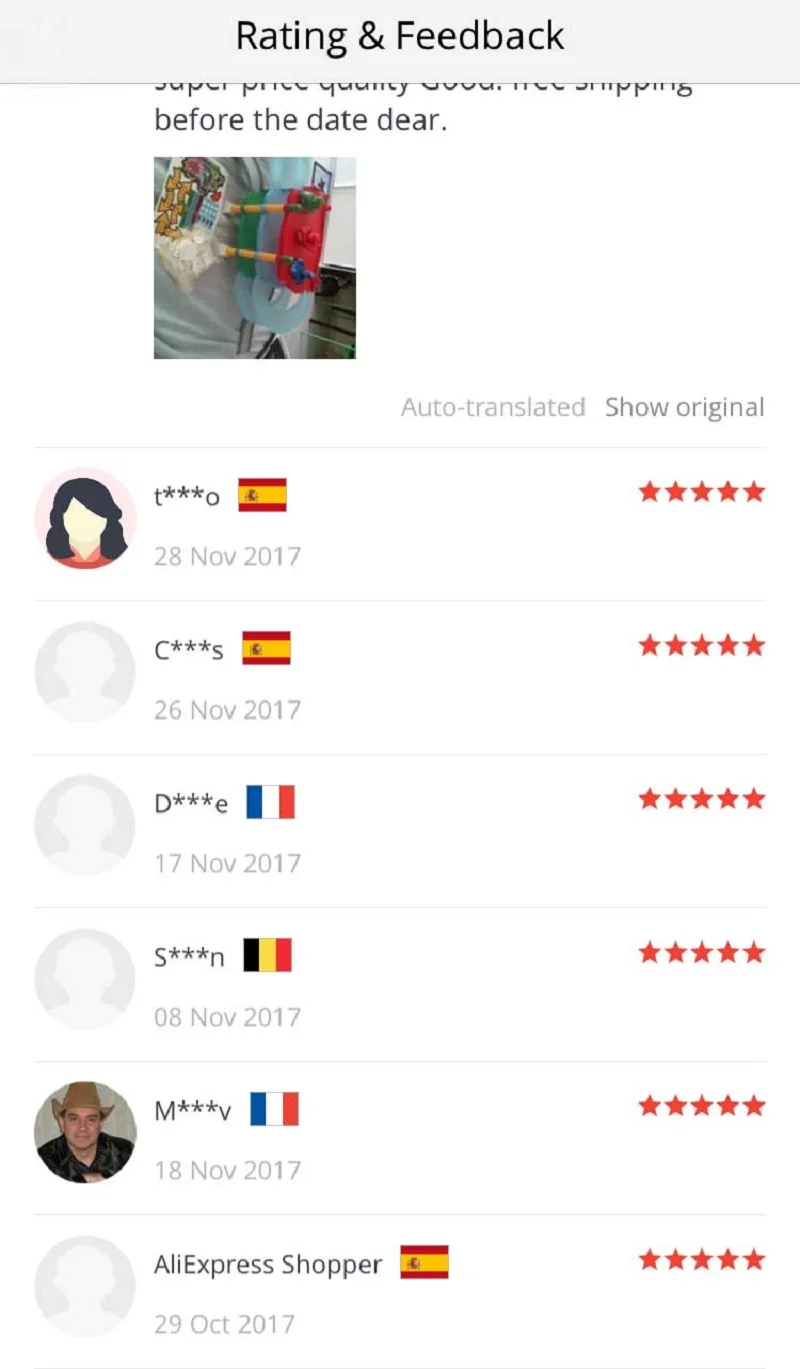
Task: Click AliExpress Shopper's avatar
Action: (x=85, y=1286)
